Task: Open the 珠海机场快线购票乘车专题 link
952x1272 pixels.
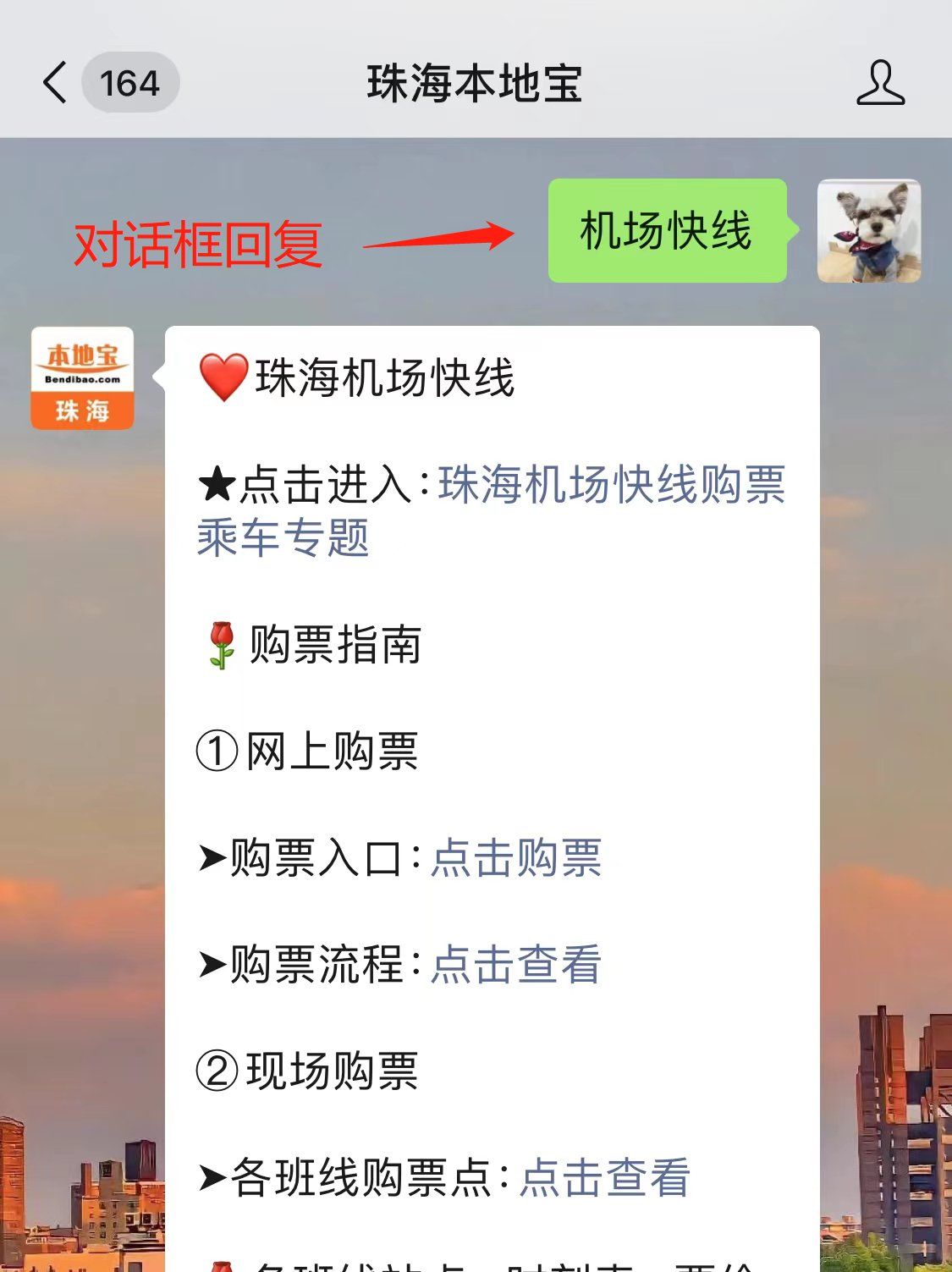Action: [611, 486]
